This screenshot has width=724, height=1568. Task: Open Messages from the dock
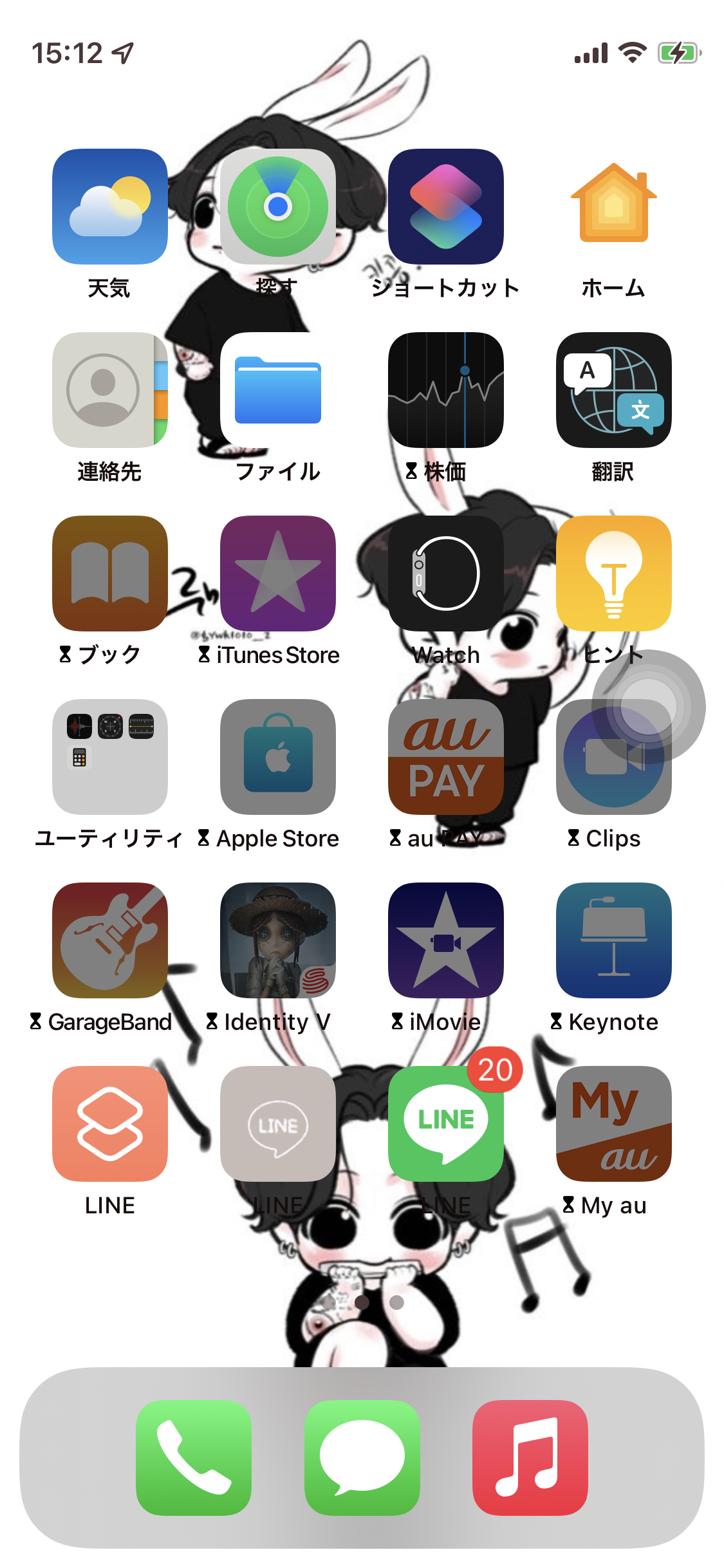pos(362,1458)
